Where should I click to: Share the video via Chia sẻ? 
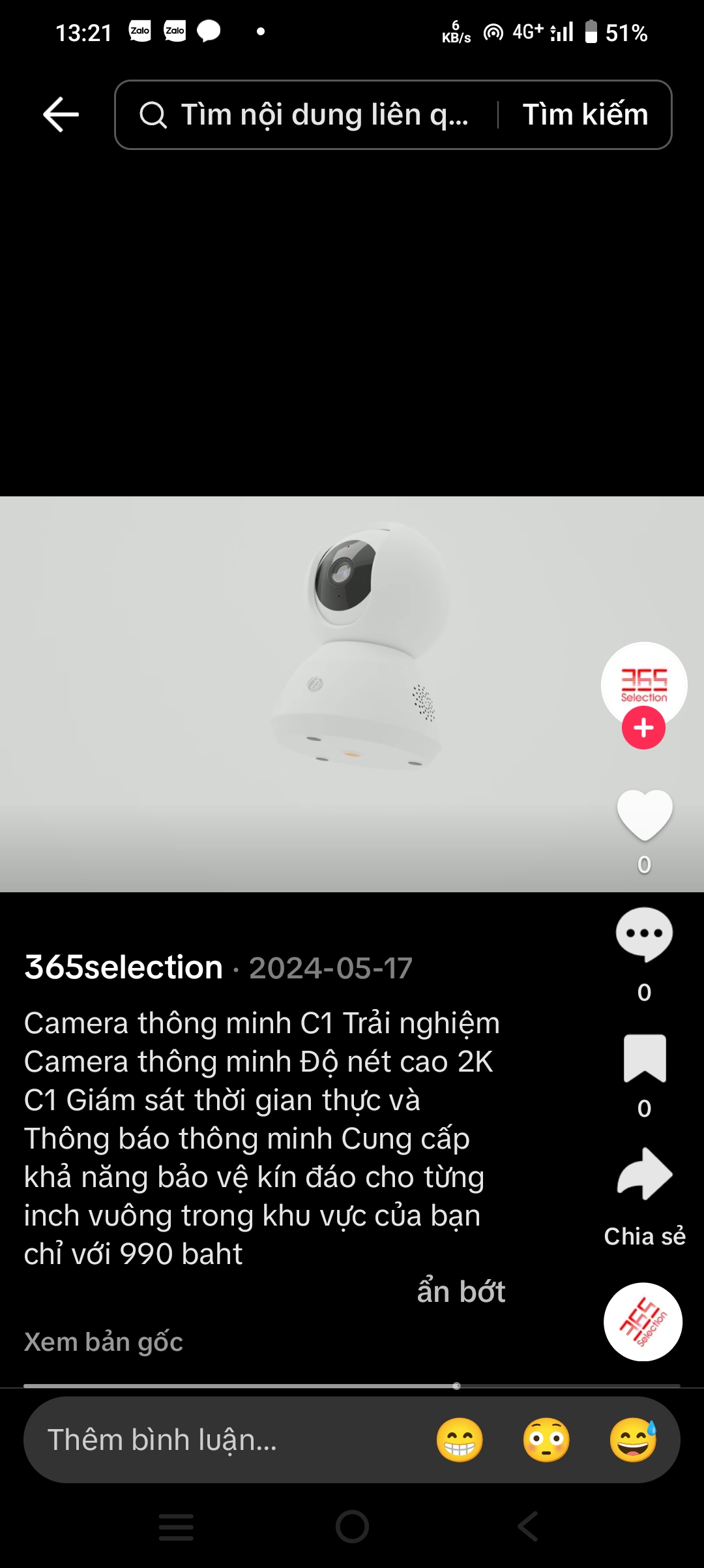tap(644, 1175)
